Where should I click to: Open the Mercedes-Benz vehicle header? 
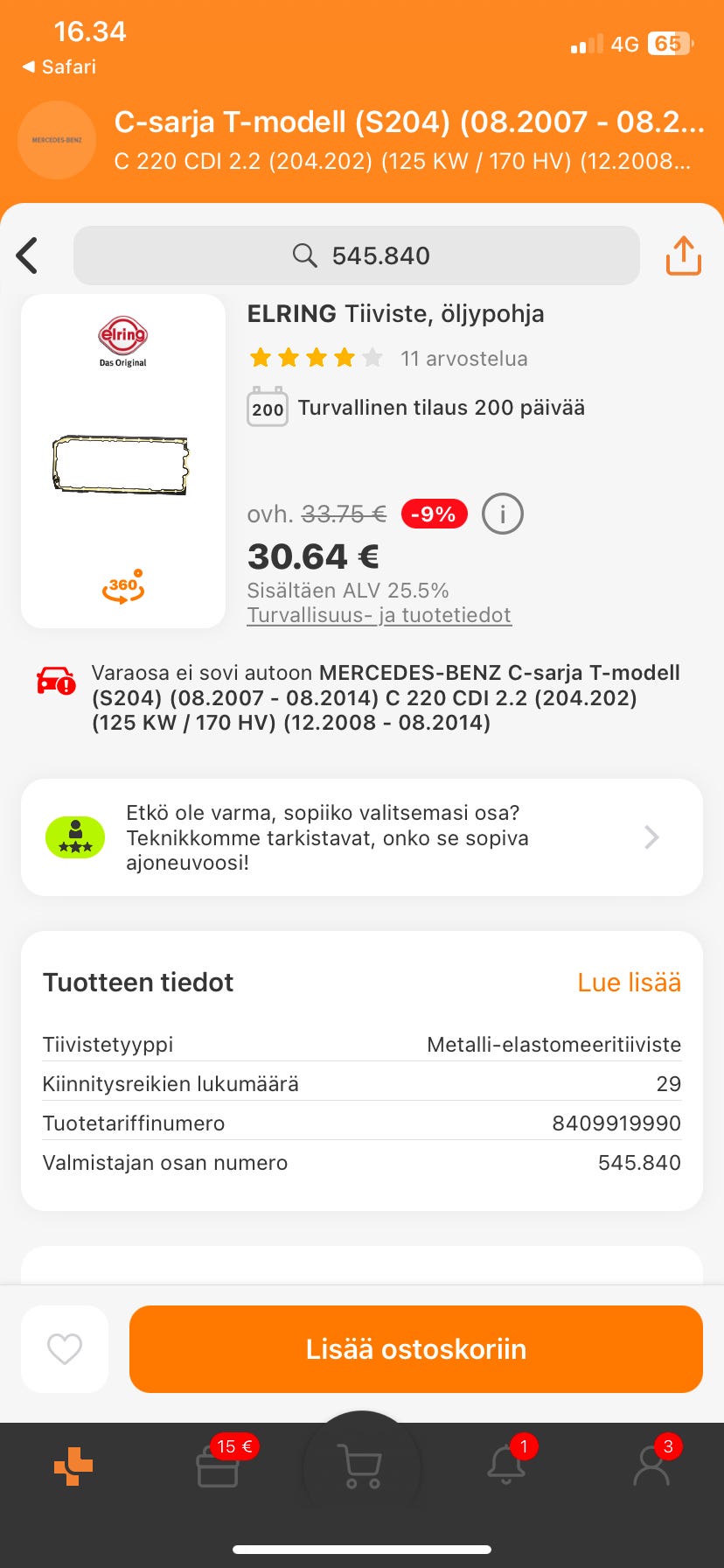(x=362, y=140)
